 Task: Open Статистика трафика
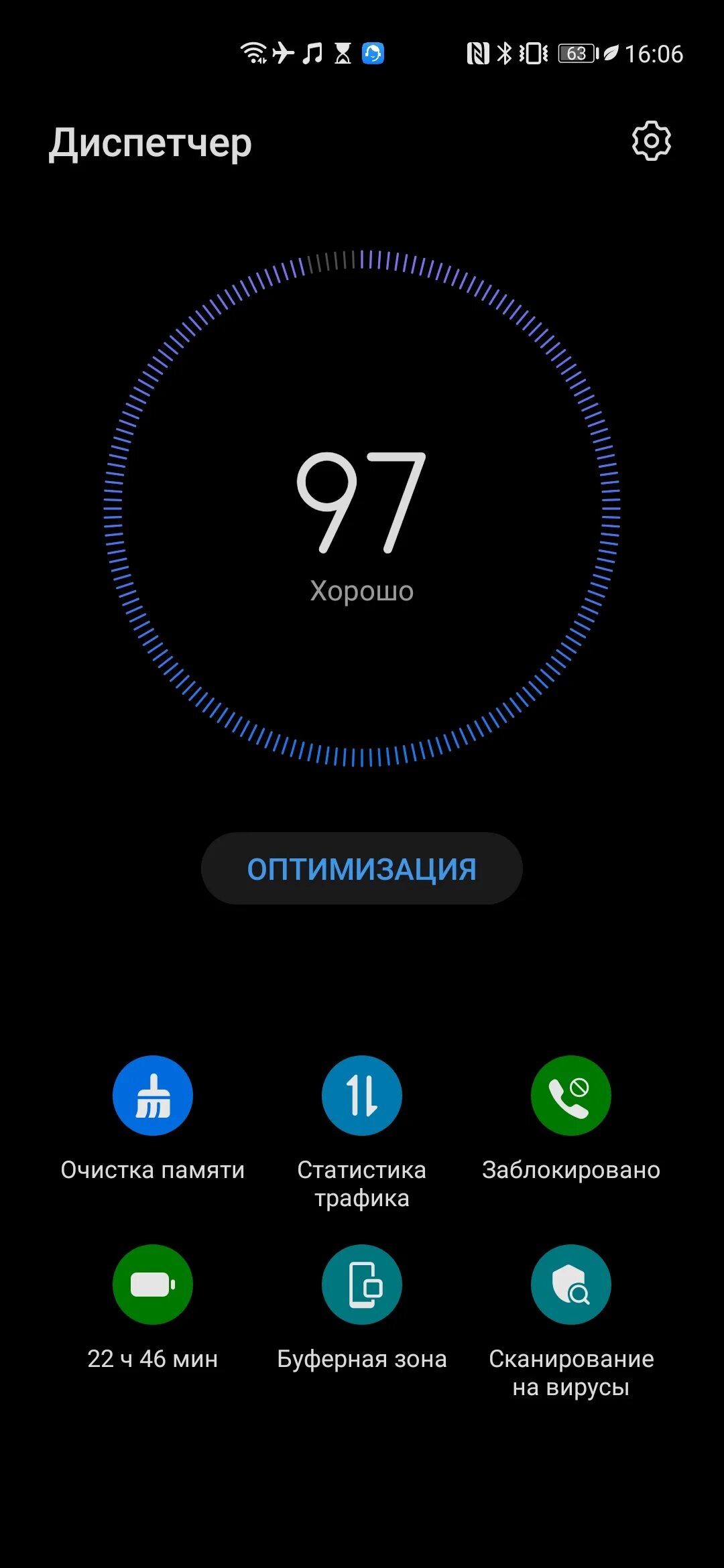[361, 1096]
